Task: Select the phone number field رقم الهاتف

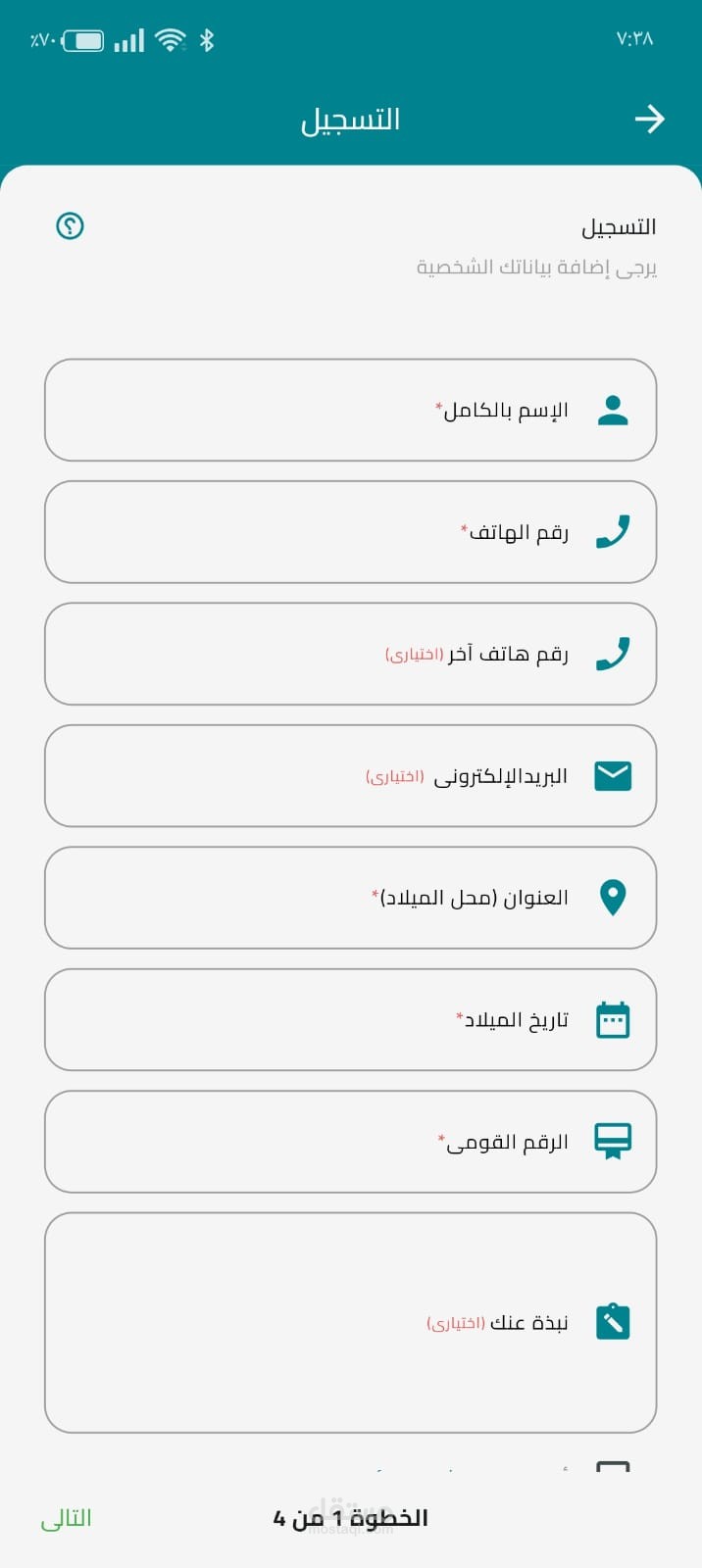Action: 350,532
